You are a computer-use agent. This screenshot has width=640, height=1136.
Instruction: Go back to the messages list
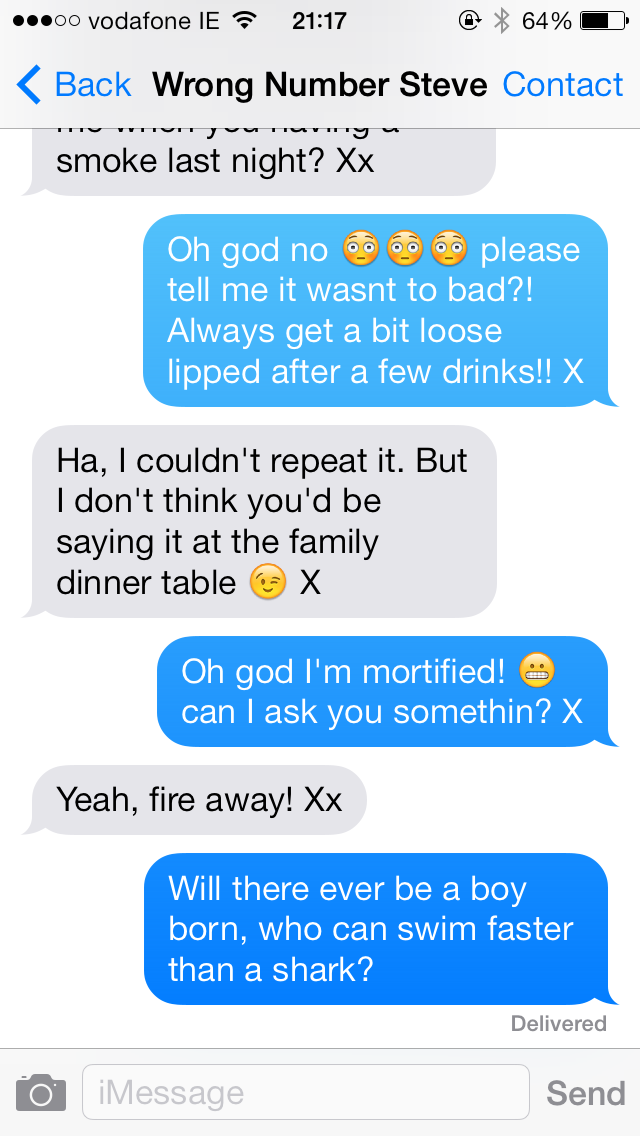74,85
